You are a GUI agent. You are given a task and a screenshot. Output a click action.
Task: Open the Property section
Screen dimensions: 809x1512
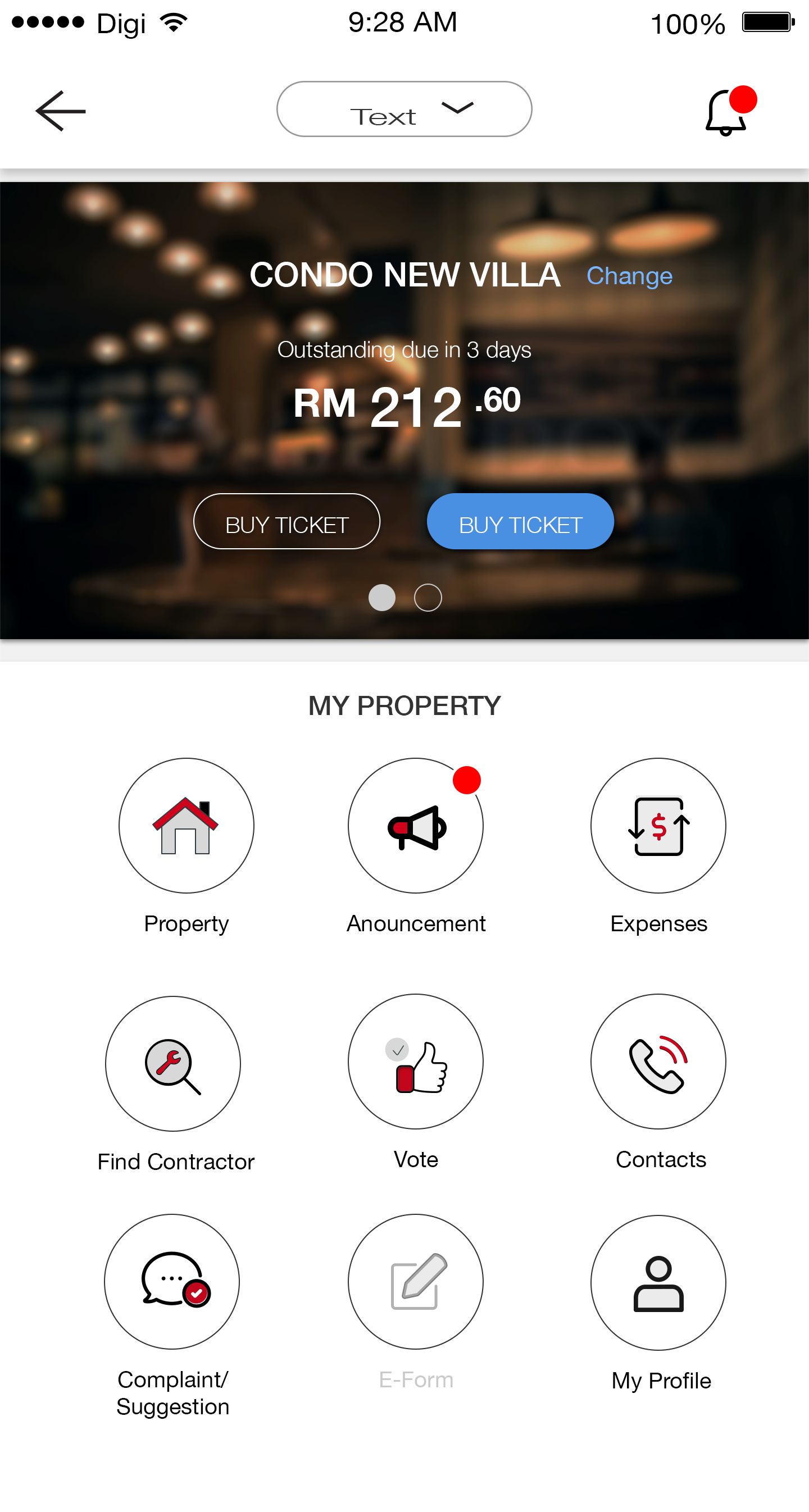[x=186, y=826]
